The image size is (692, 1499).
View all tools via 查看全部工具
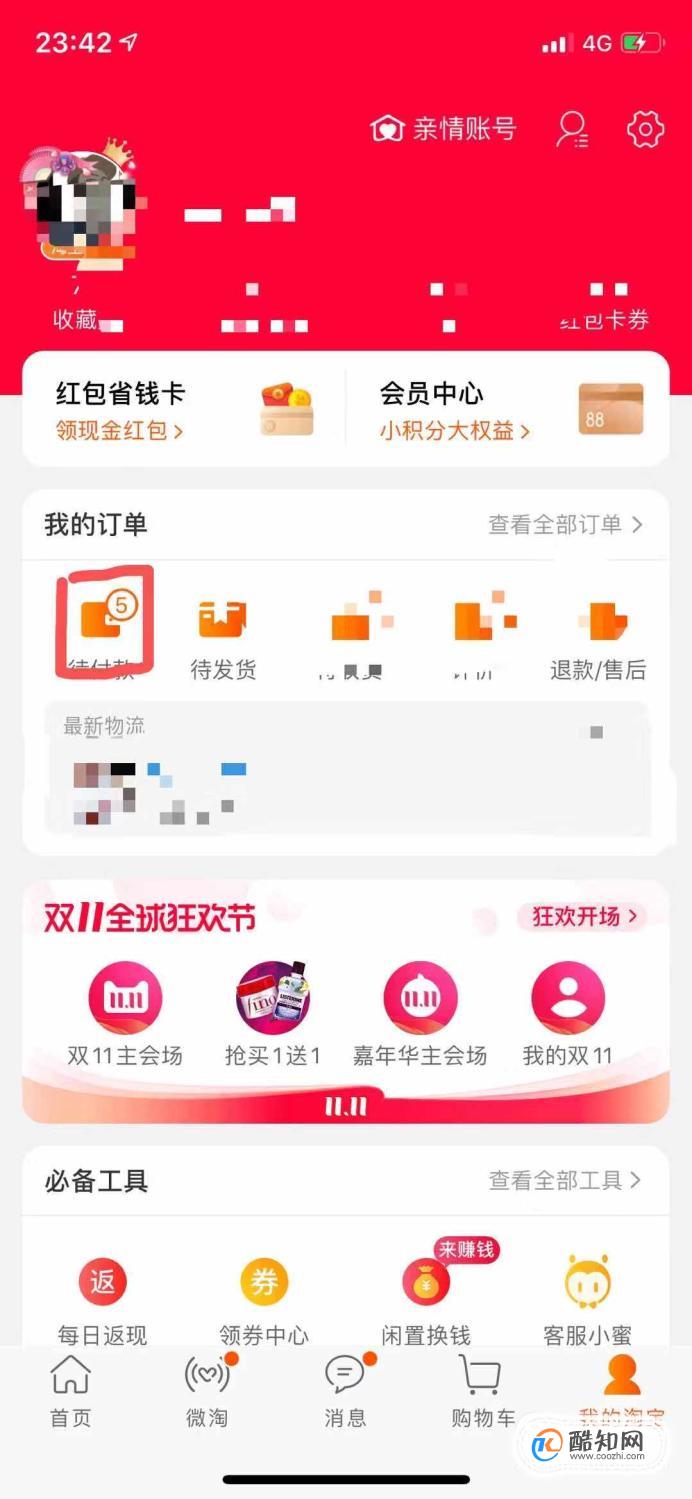click(x=565, y=1180)
